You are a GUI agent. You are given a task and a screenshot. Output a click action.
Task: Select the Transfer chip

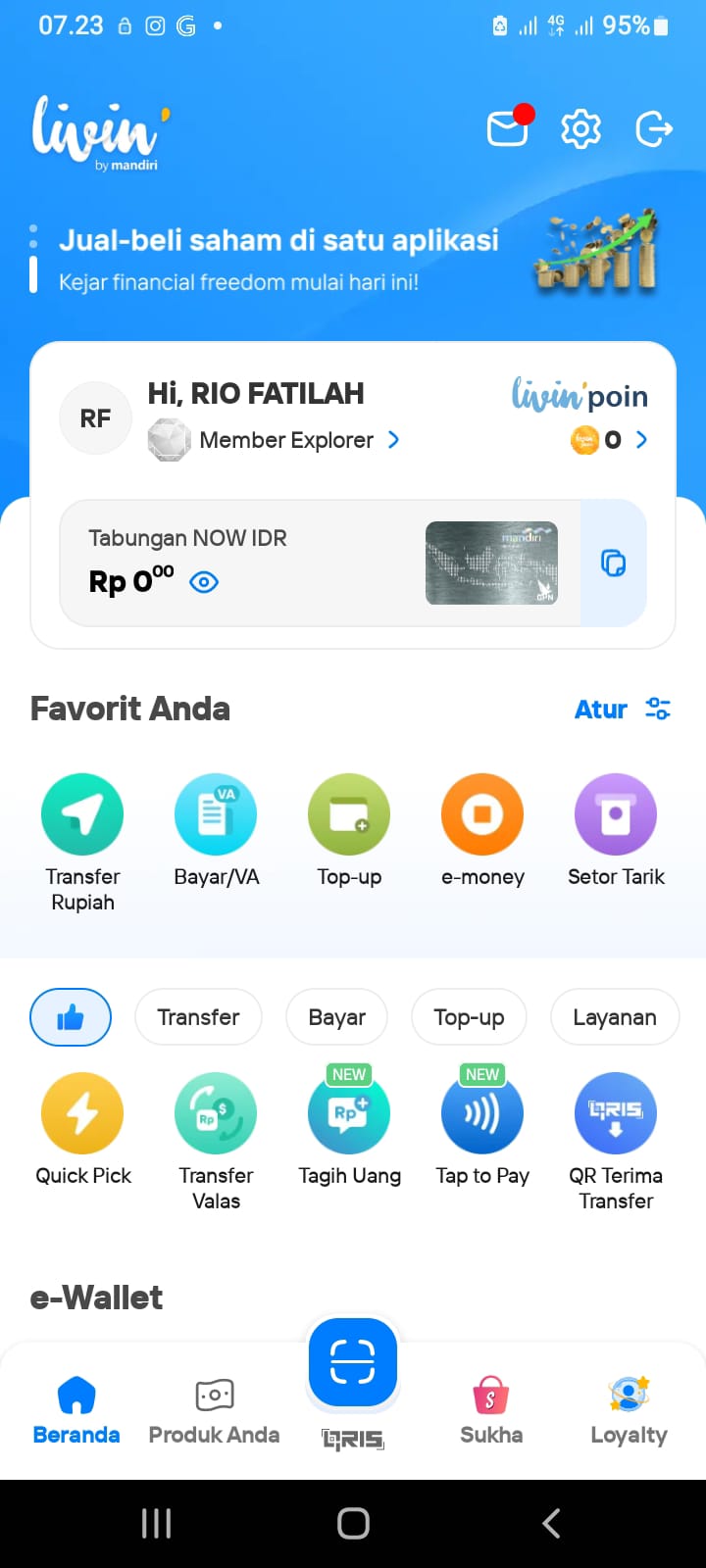tap(198, 1017)
